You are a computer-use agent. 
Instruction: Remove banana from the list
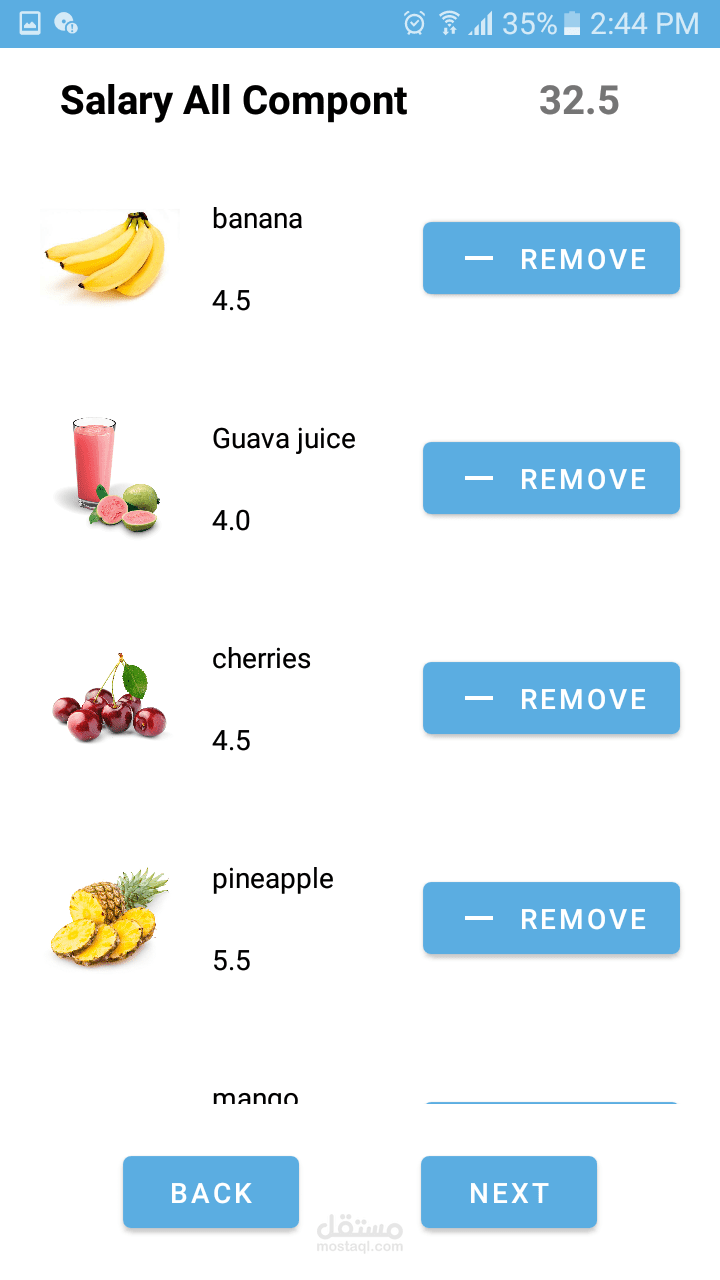tap(551, 258)
